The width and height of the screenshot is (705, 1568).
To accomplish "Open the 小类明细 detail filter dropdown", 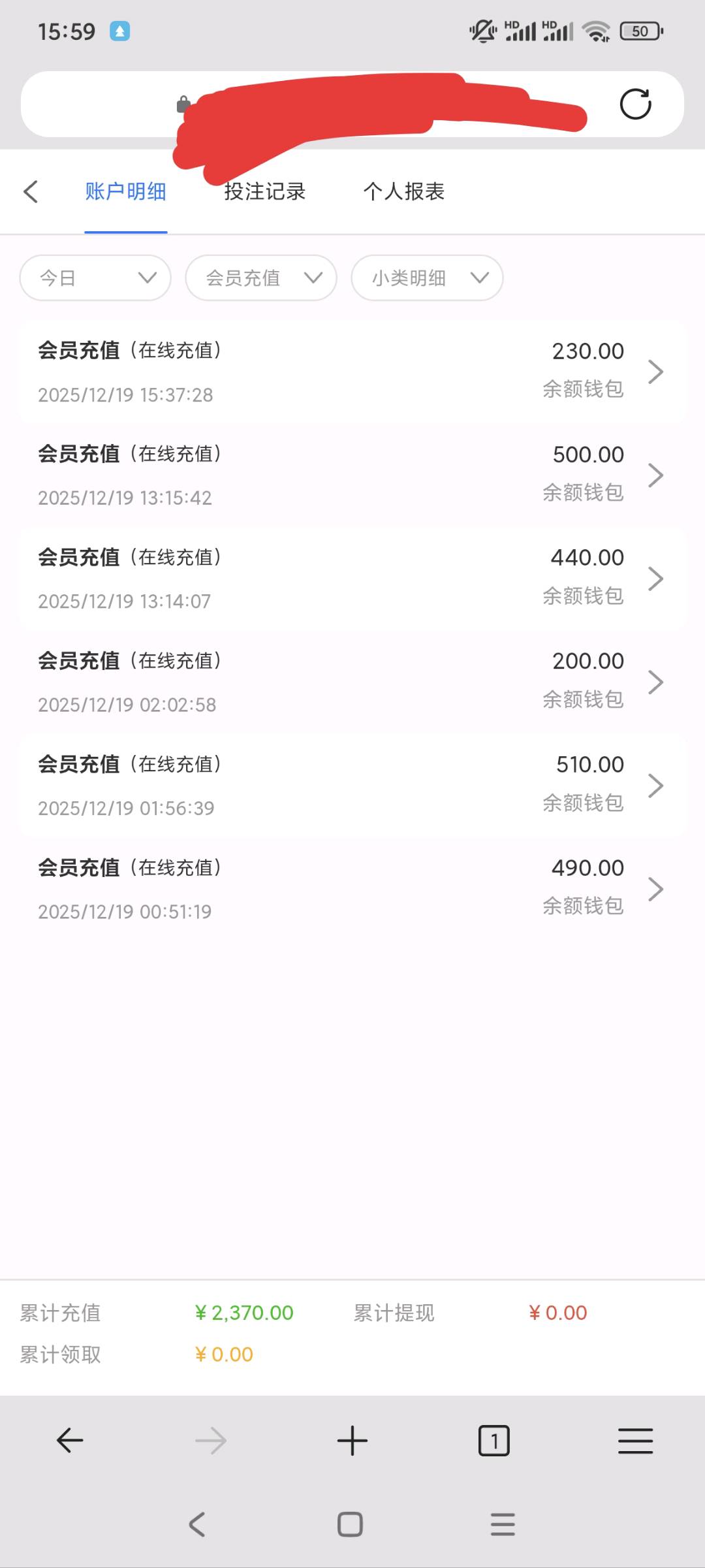I will [426, 278].
